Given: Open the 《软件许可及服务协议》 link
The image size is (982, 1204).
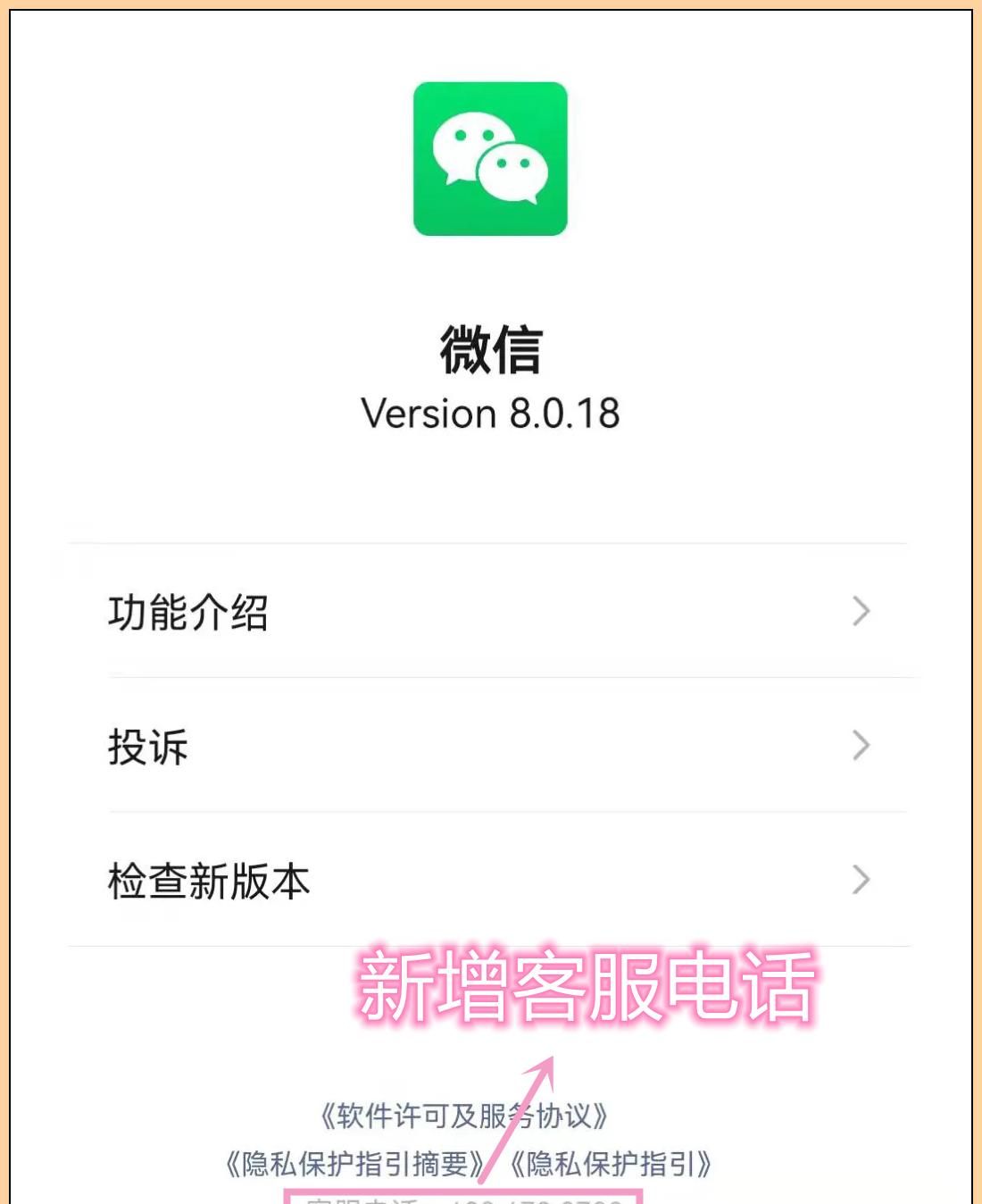Looking at the screenshot, I should click(463, 1116).
